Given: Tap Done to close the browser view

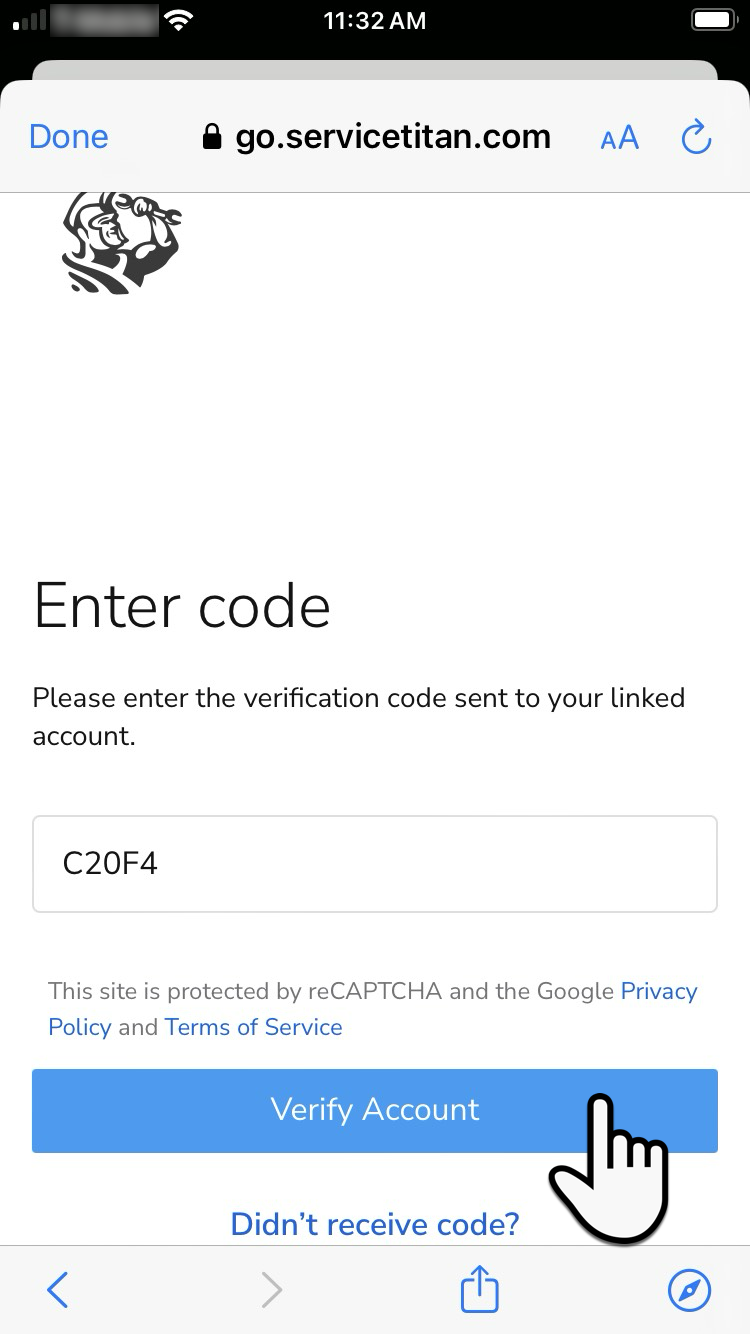Looking at the screenshot, I should pyautogui.click(x=67, y=137).
